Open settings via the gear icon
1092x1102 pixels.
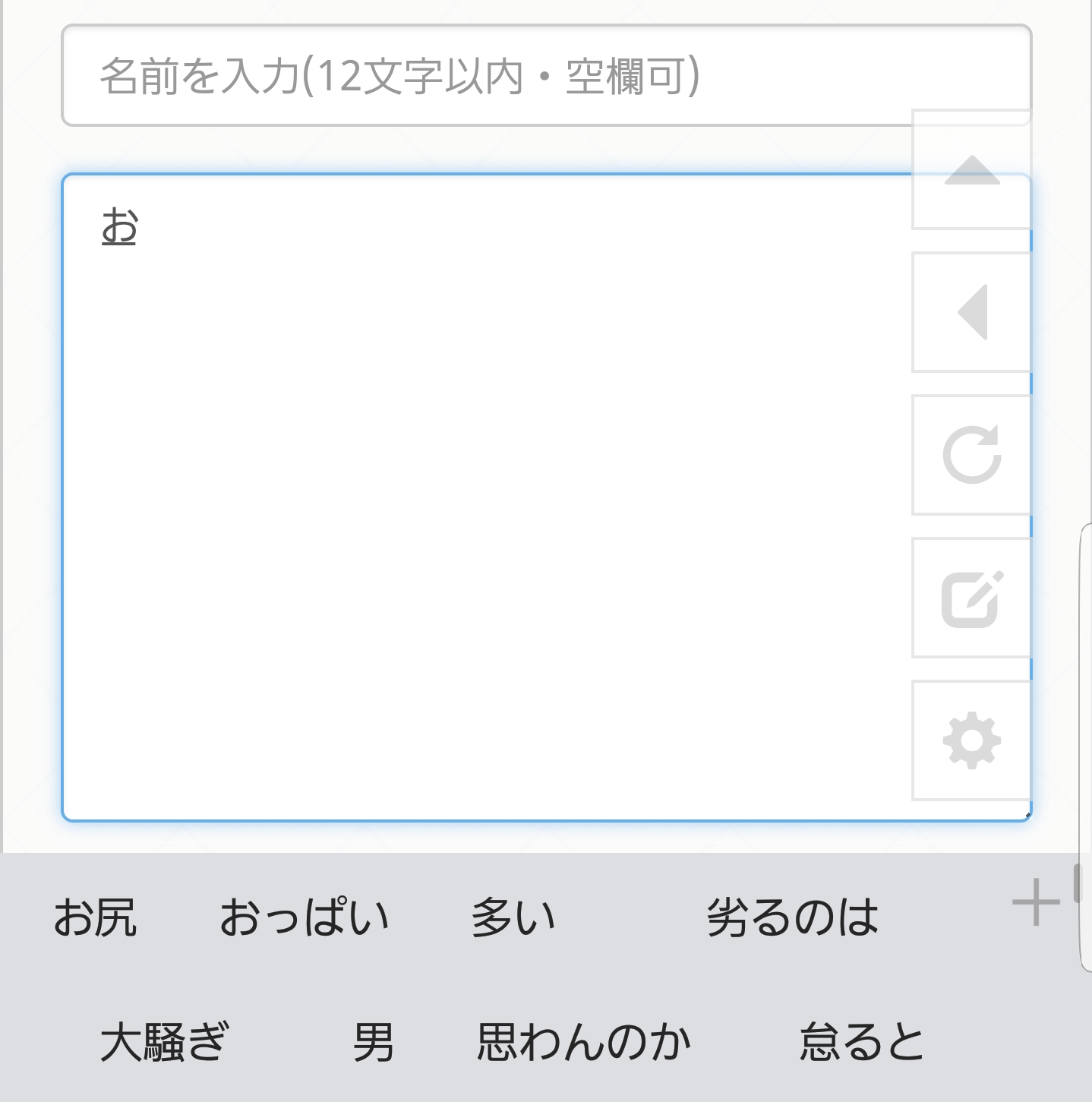click(971, 740)
